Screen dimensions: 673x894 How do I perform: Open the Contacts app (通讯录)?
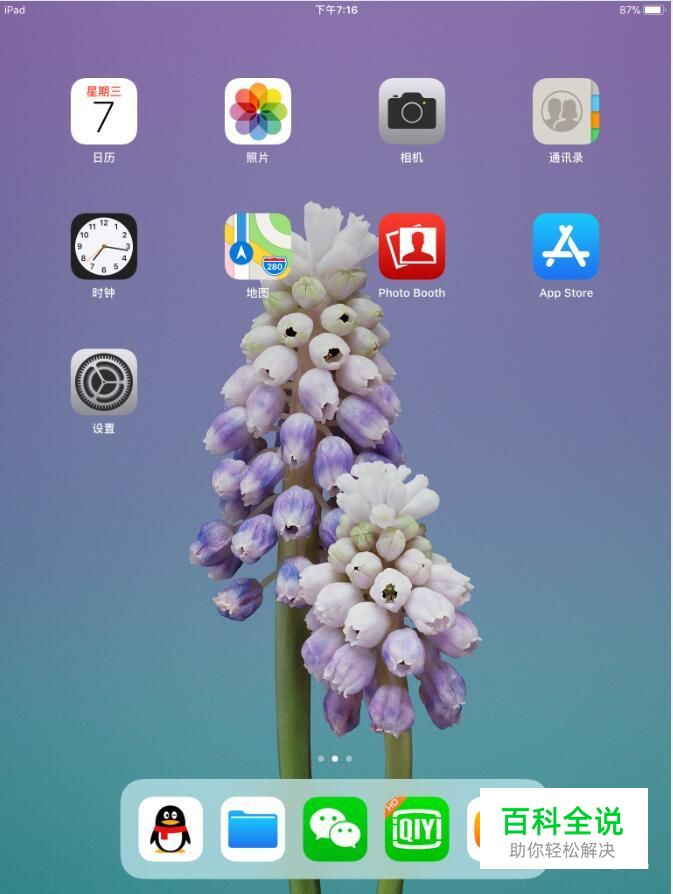566,112
